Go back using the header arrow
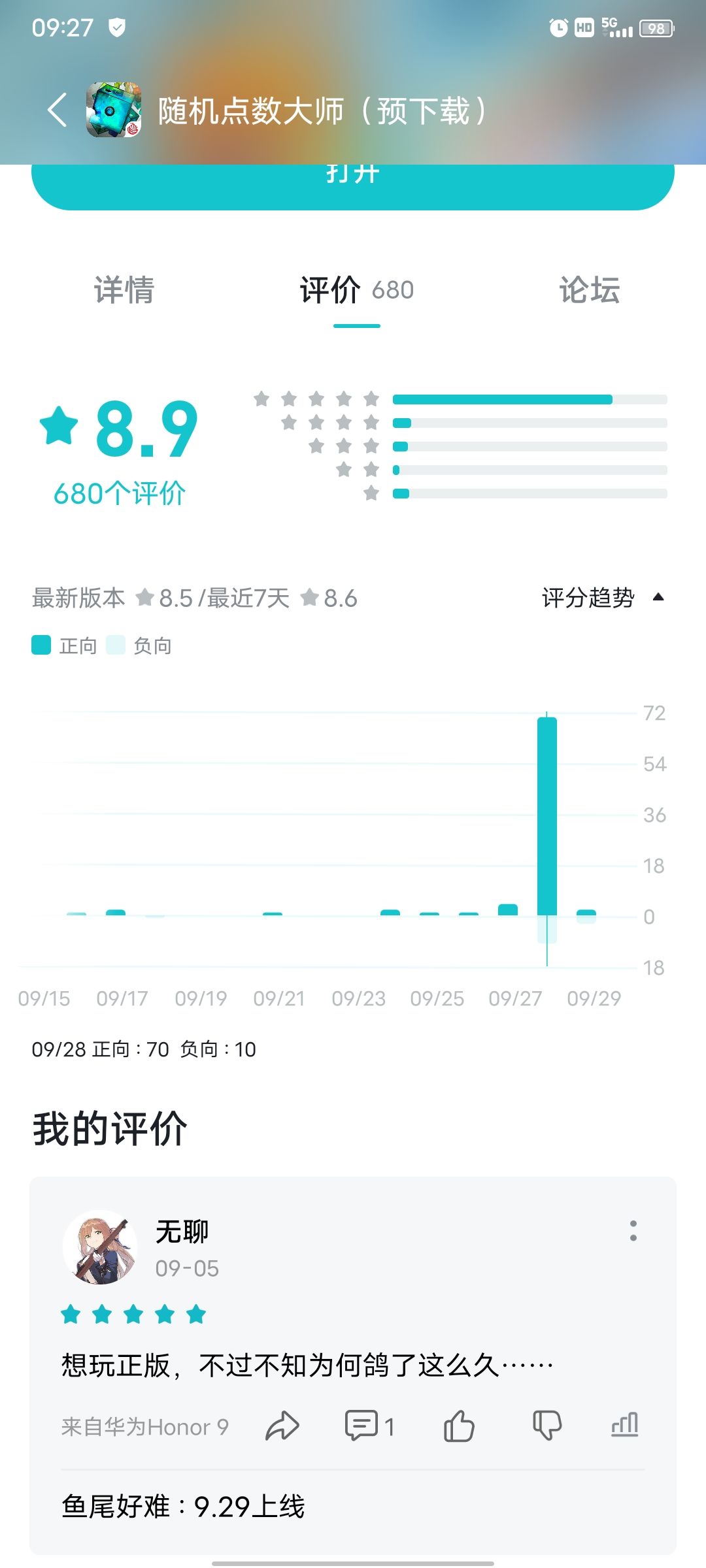The image size is (706, 1568). click(58, 110)
